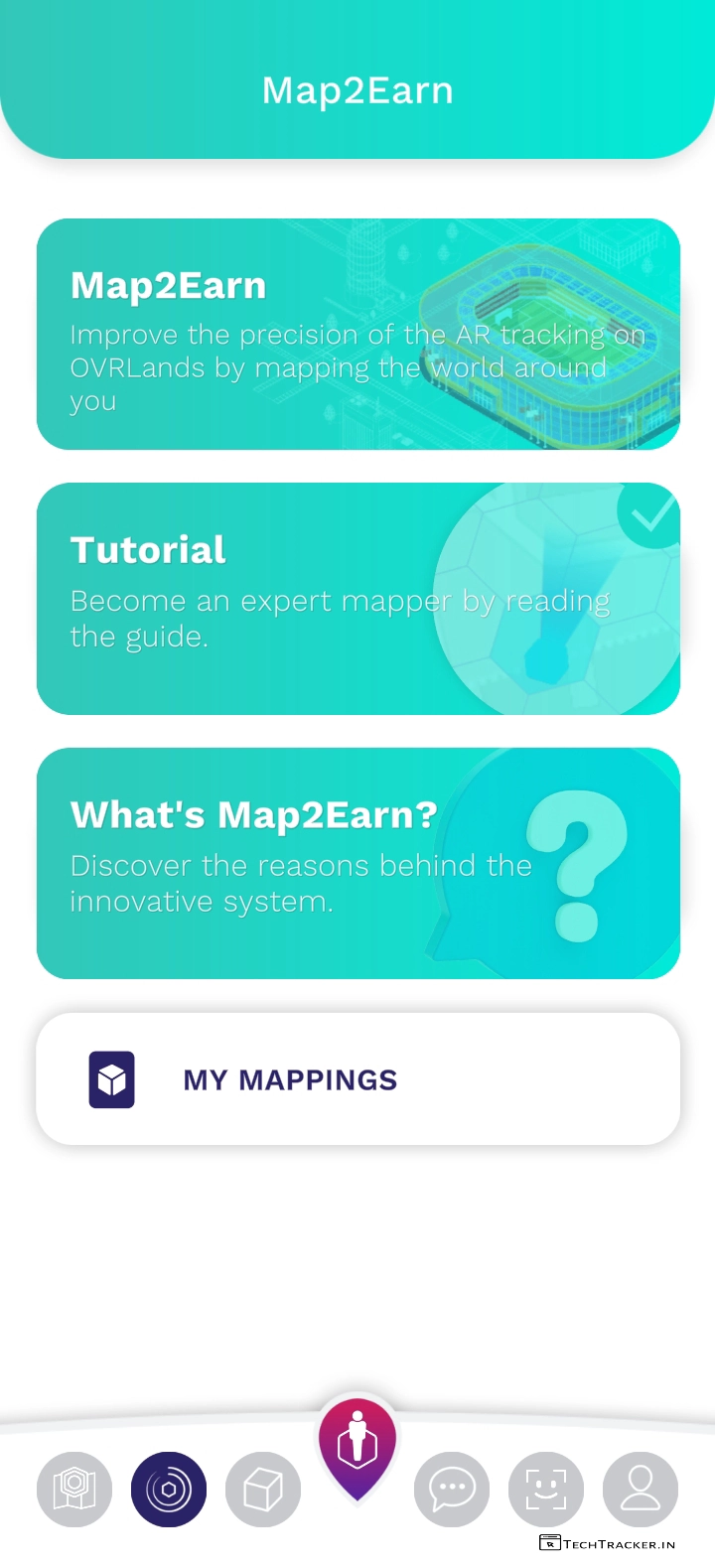This screenshot has width=715, height=1568.
Task: Switch to the 3D cube tab
Action: pyautogui.click(x=263, y=1489)
